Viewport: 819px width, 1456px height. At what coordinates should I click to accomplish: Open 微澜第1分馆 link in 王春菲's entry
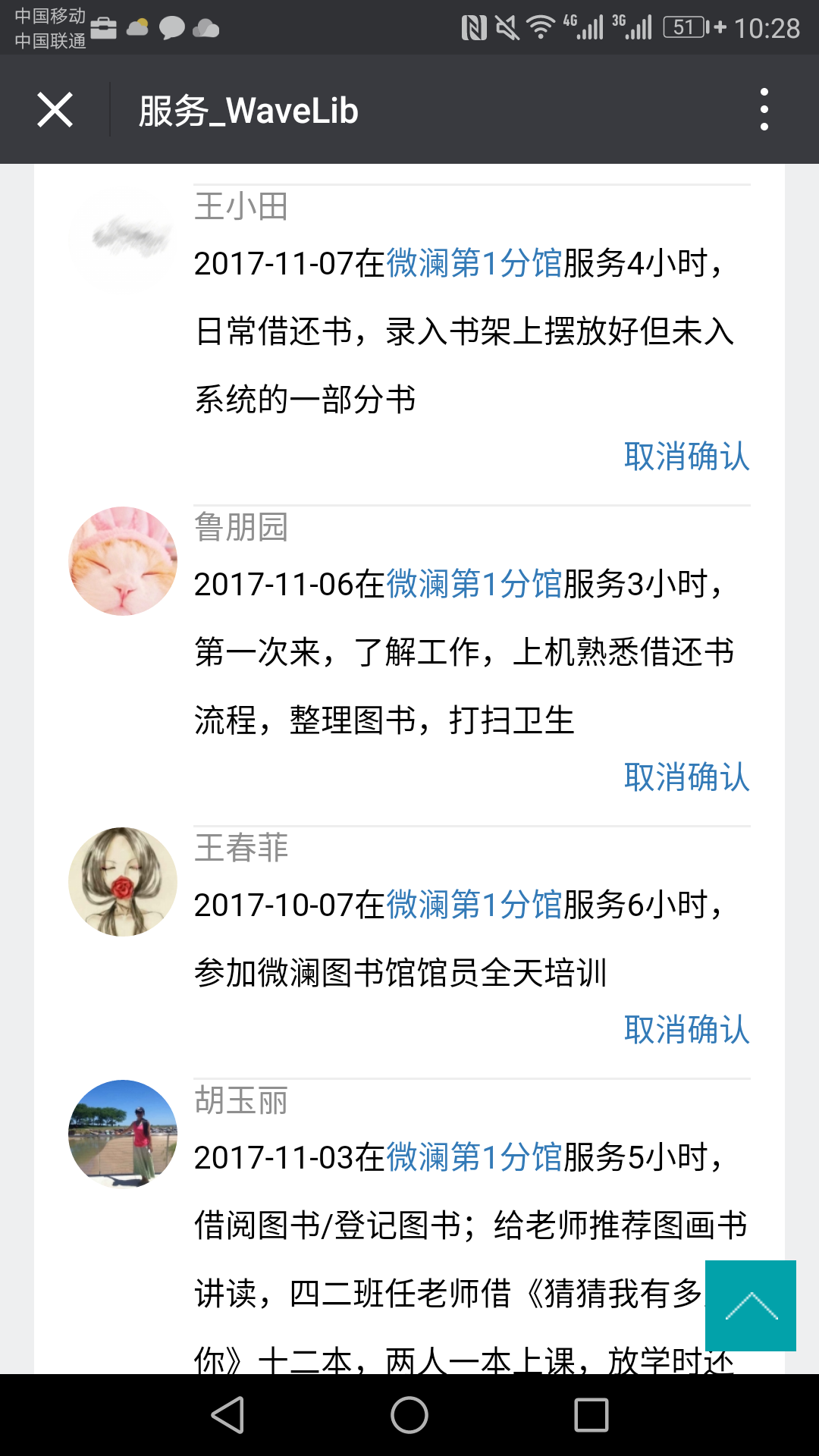point(475,905)
